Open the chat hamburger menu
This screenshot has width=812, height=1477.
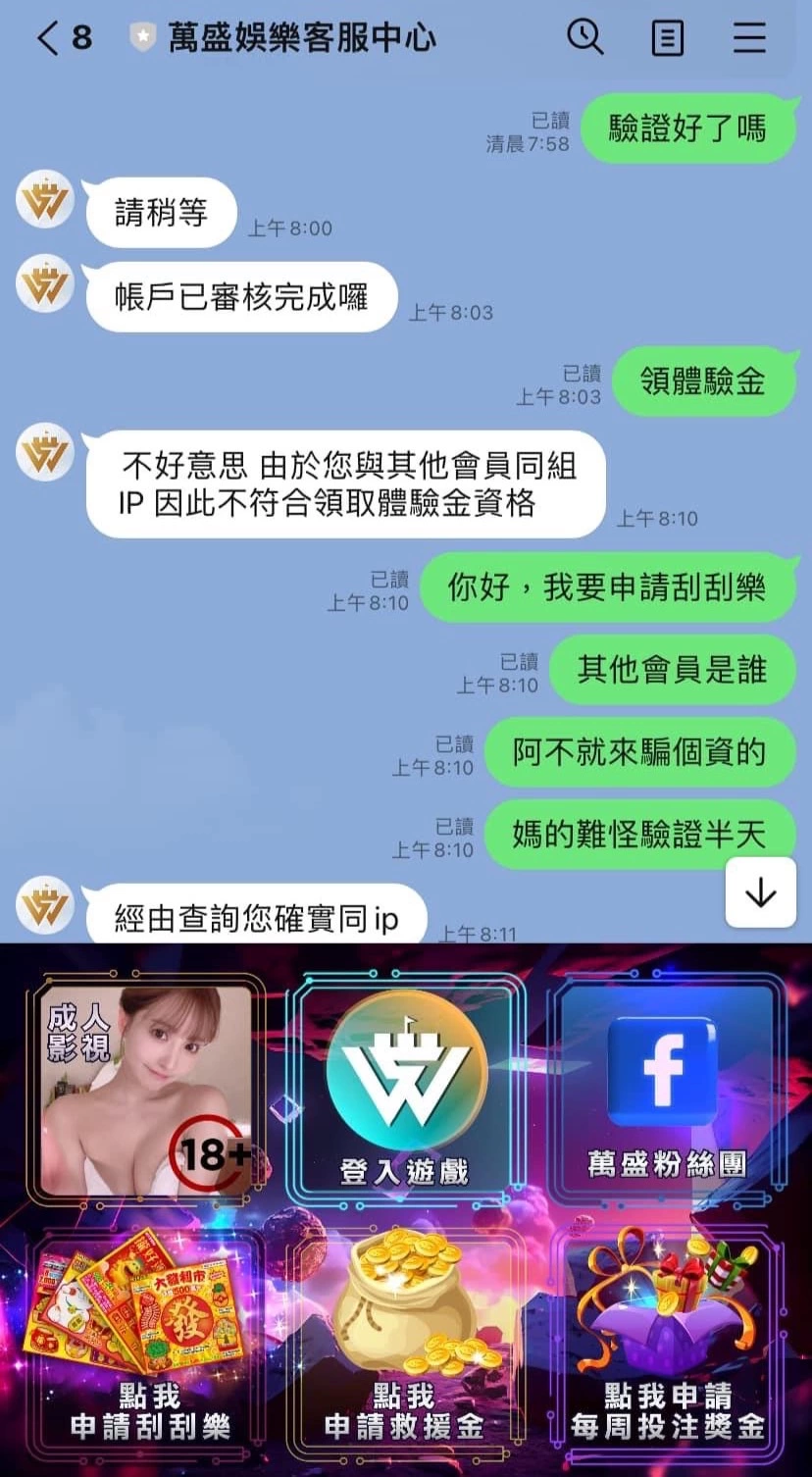(x=749, y=38)
